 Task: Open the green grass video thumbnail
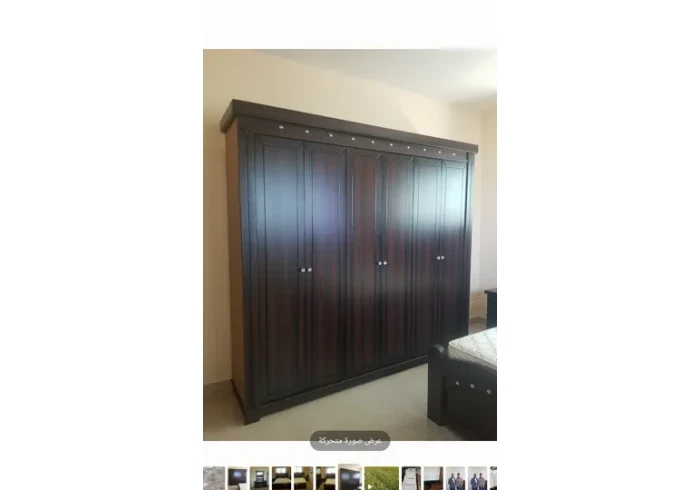click(x=381, y=477)
